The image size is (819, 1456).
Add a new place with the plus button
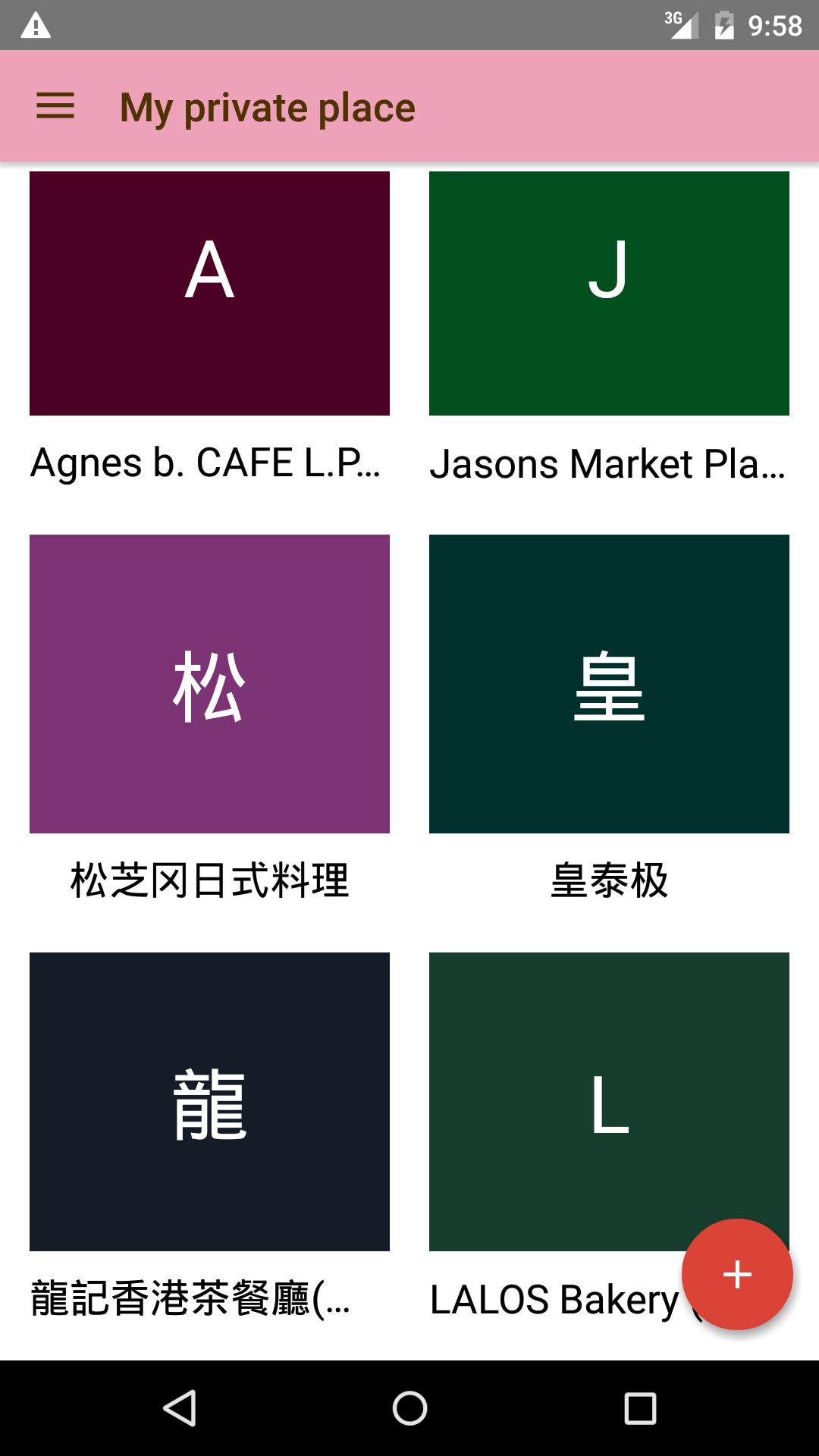(737, 1274)
